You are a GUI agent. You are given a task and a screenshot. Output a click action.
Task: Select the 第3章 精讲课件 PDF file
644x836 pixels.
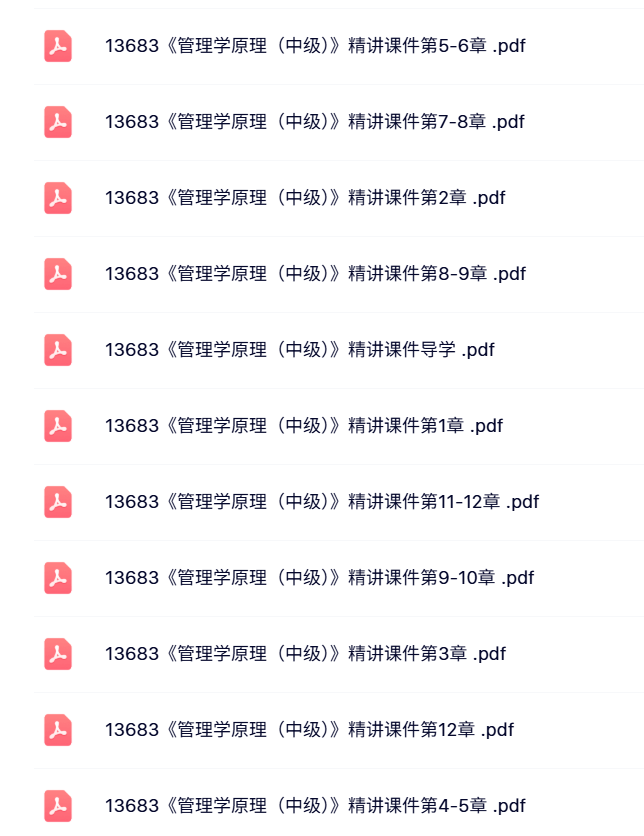pyautogui.click(x=305, y=654)
